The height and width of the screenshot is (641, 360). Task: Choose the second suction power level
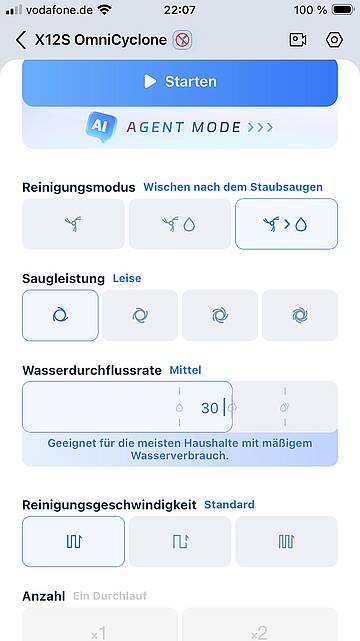140,315
